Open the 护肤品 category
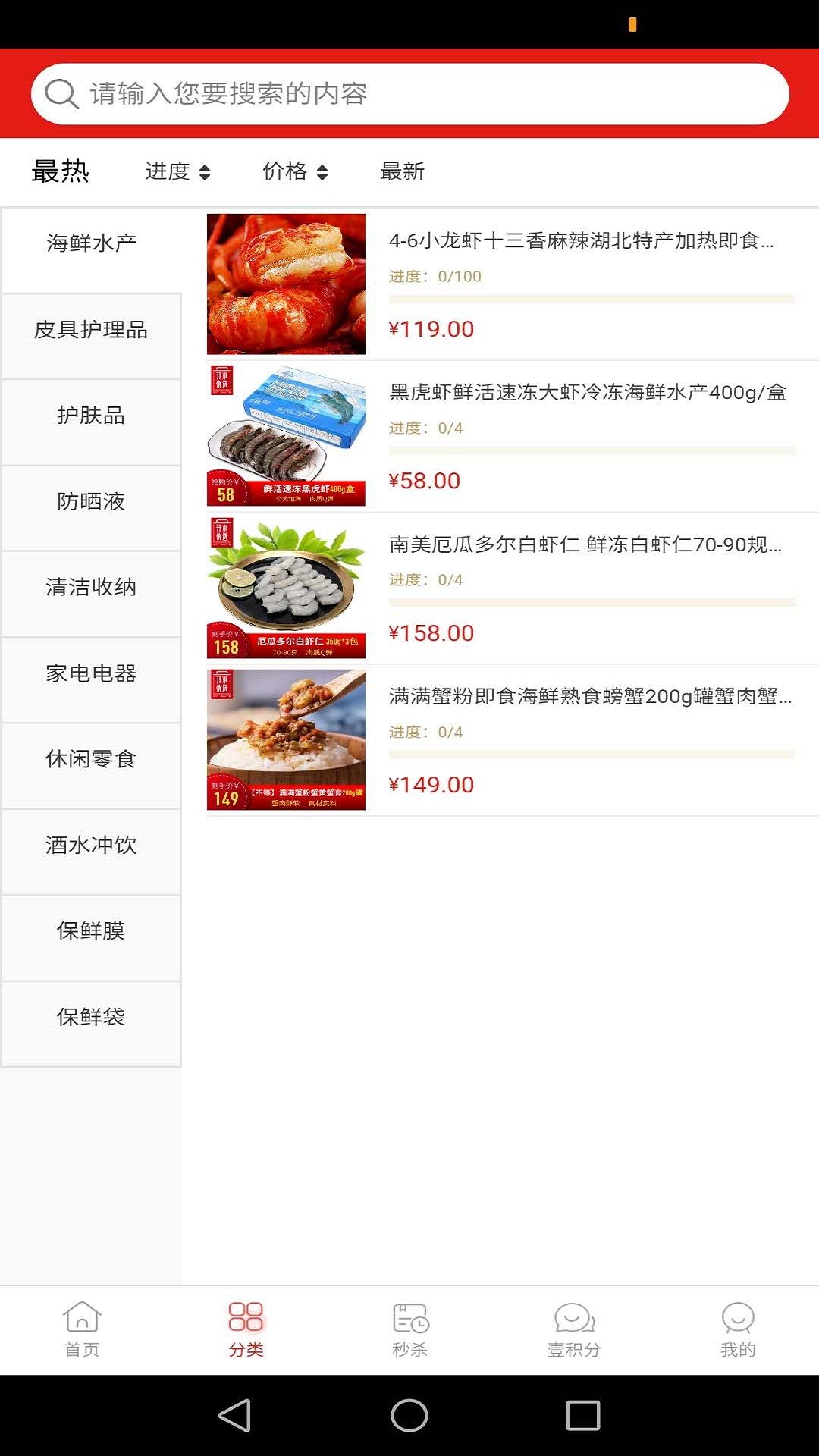Image resolution: width=819 pixels, height=1456 pixels. pyautogui.click(x=91, y=416)
